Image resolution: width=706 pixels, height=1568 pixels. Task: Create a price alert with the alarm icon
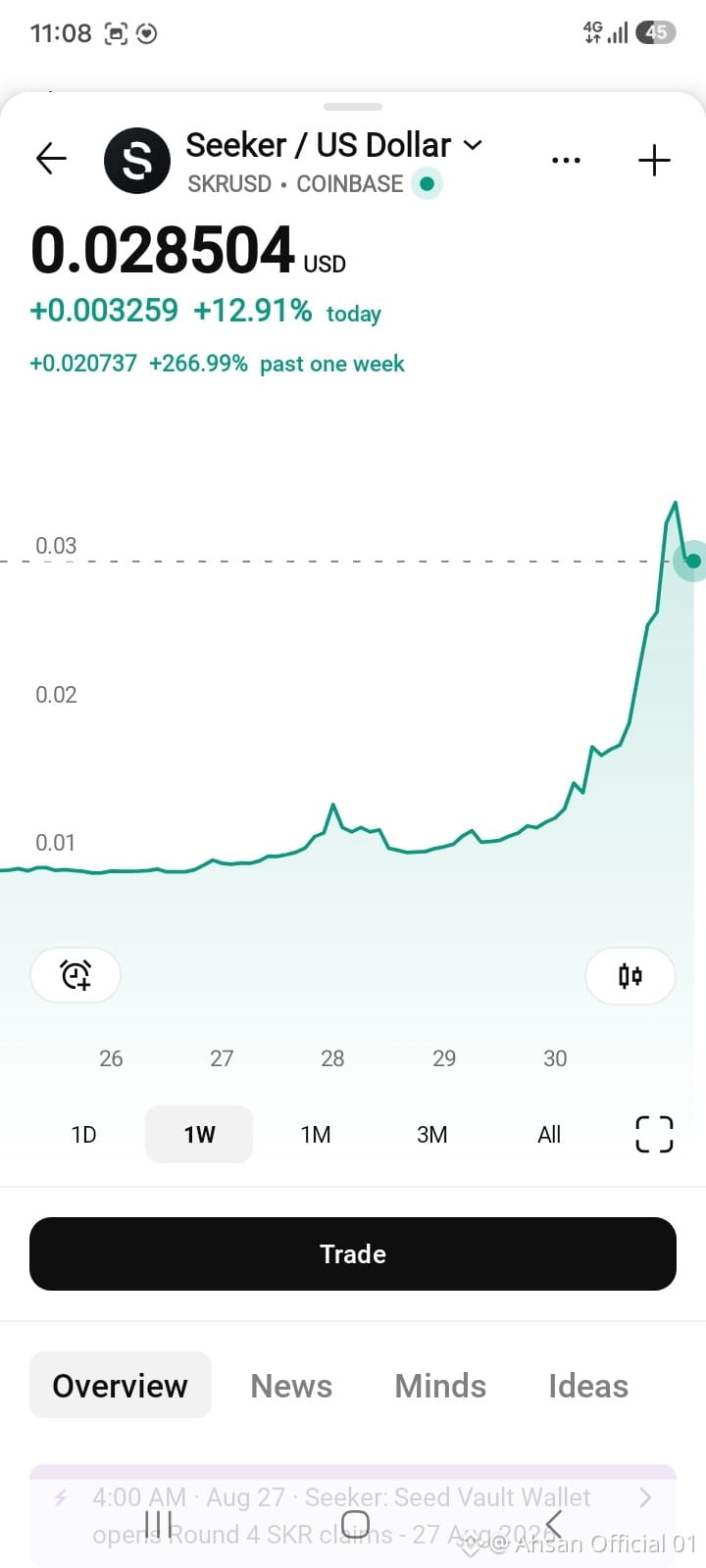(x=76, y=975)
